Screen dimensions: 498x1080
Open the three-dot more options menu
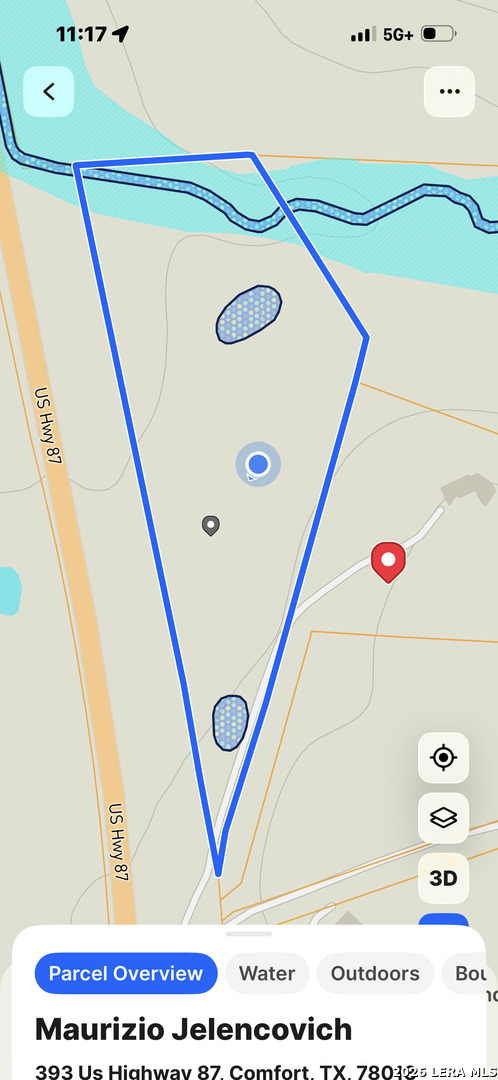click(x=449, y=92)
